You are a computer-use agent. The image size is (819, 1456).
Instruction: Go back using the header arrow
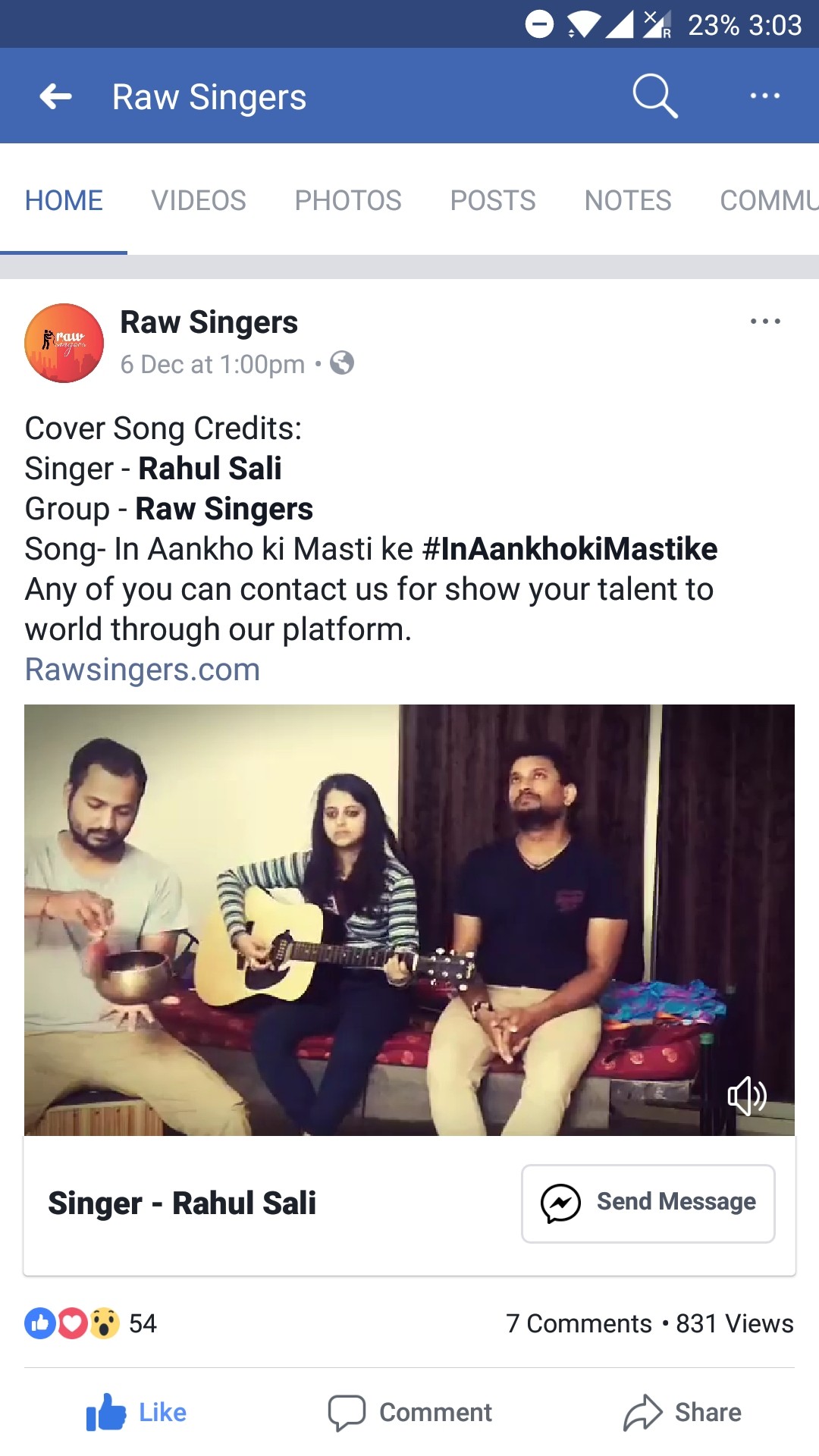(55, 96)
